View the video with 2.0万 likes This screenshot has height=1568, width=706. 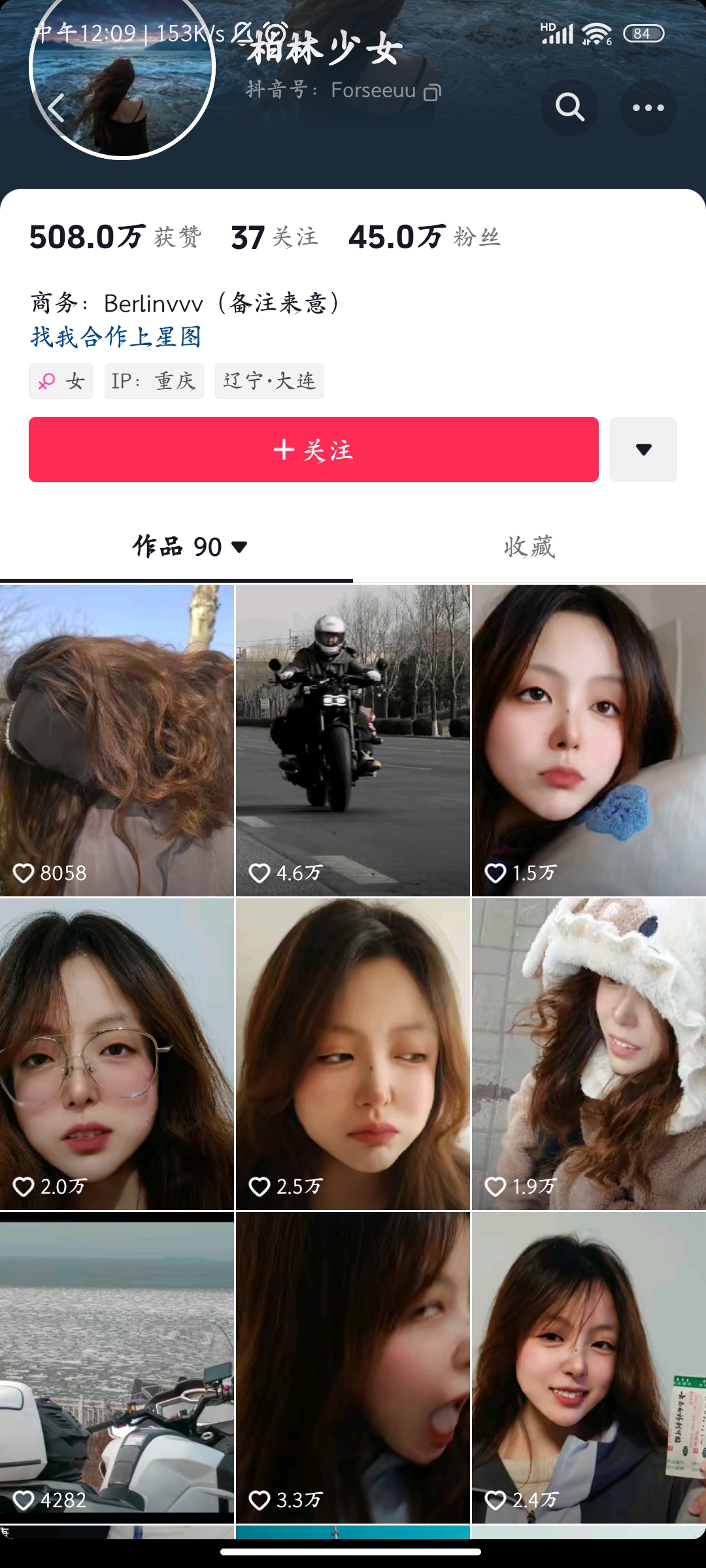tap(117, 1054)
